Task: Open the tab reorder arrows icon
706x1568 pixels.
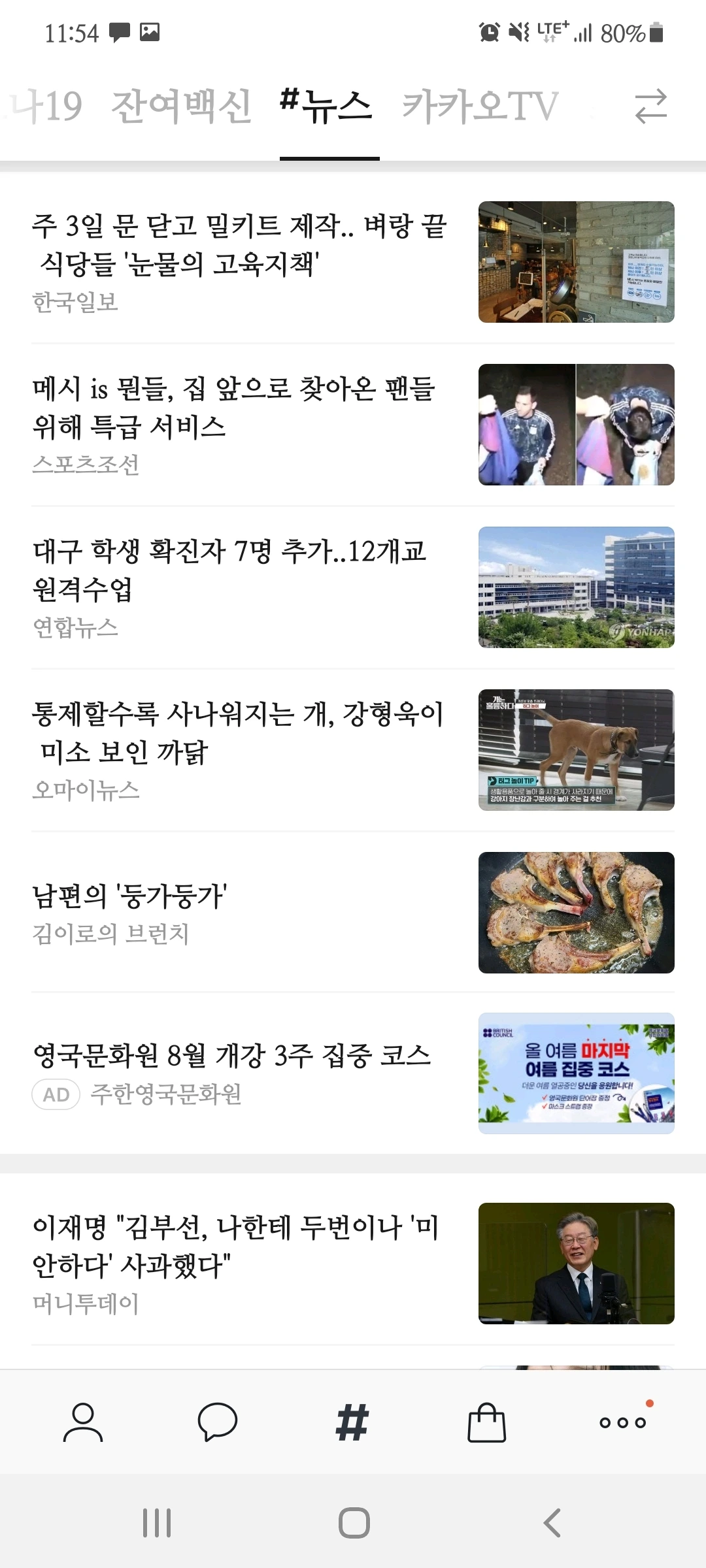Action: (x=650, y=106)
